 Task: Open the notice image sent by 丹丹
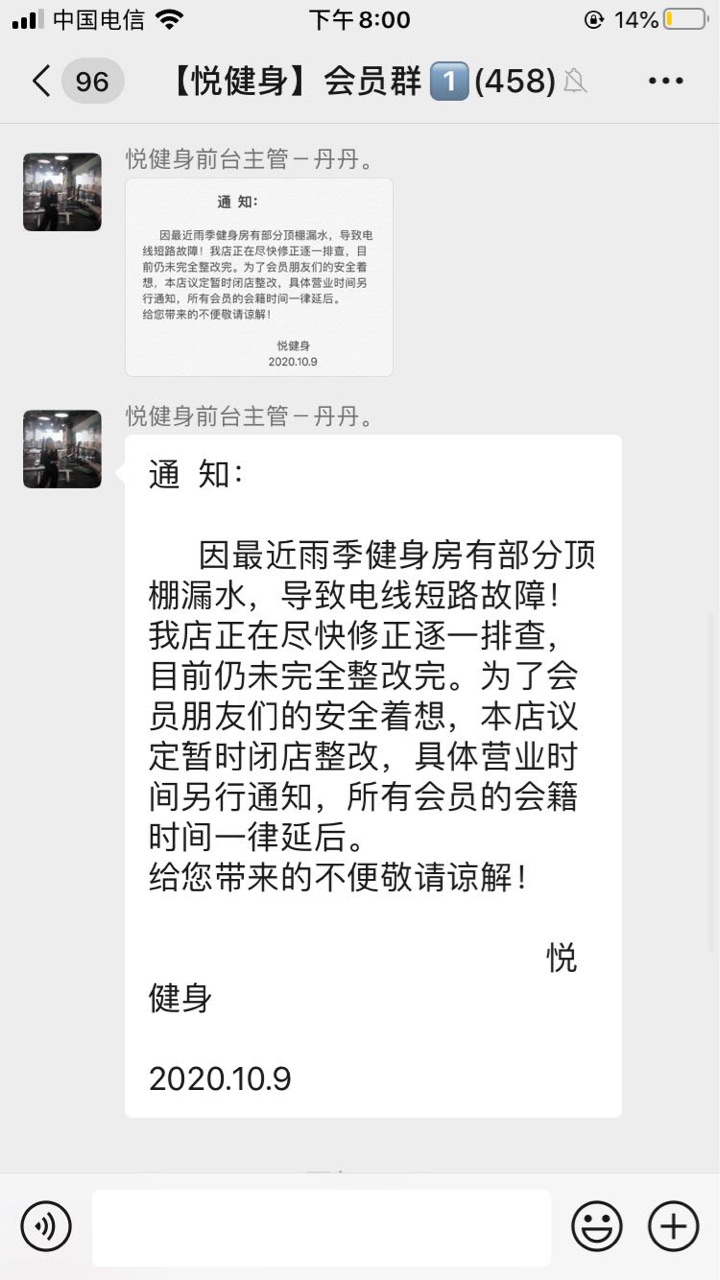point(259,277)
